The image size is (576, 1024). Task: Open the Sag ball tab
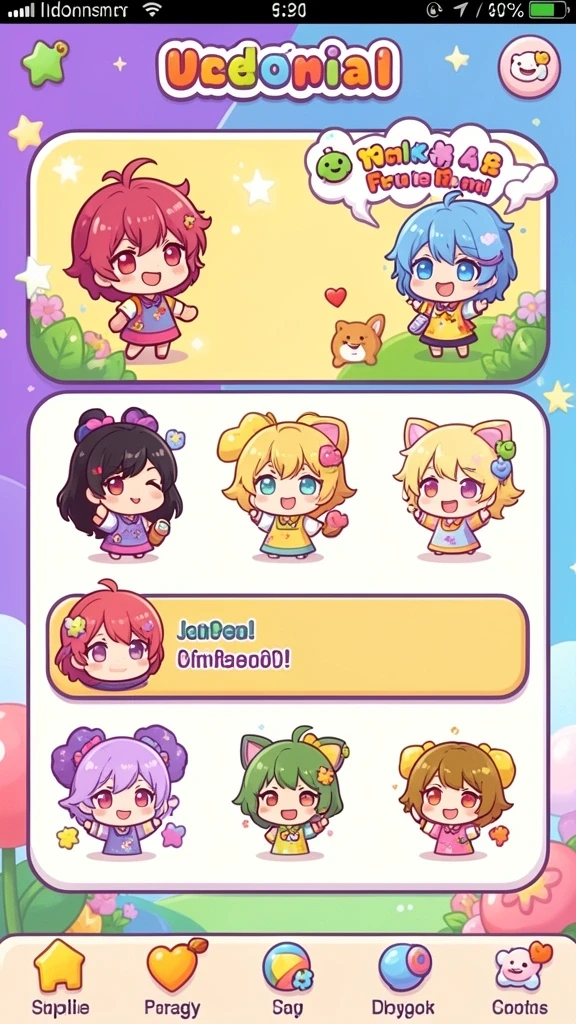click(287, 978)
